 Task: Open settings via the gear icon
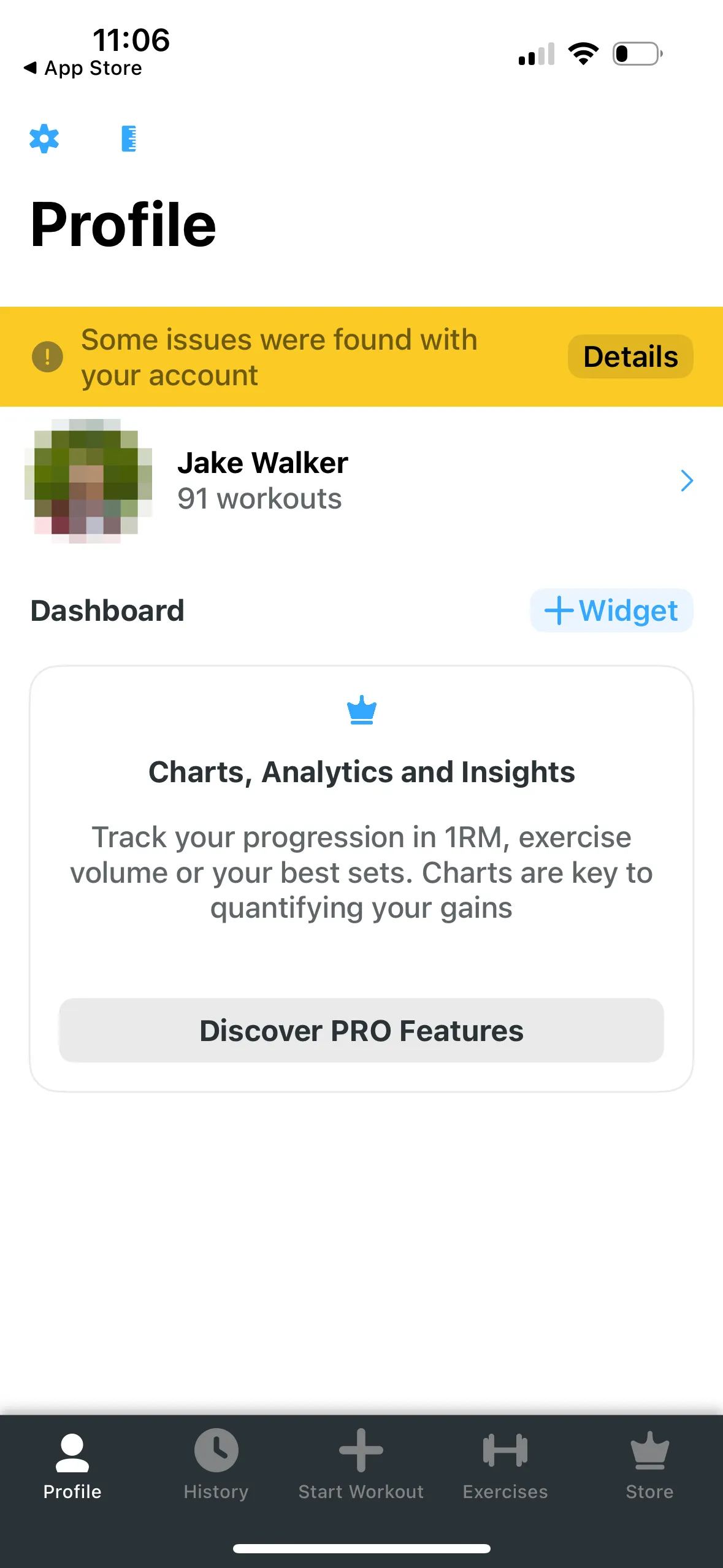(44, 139)
